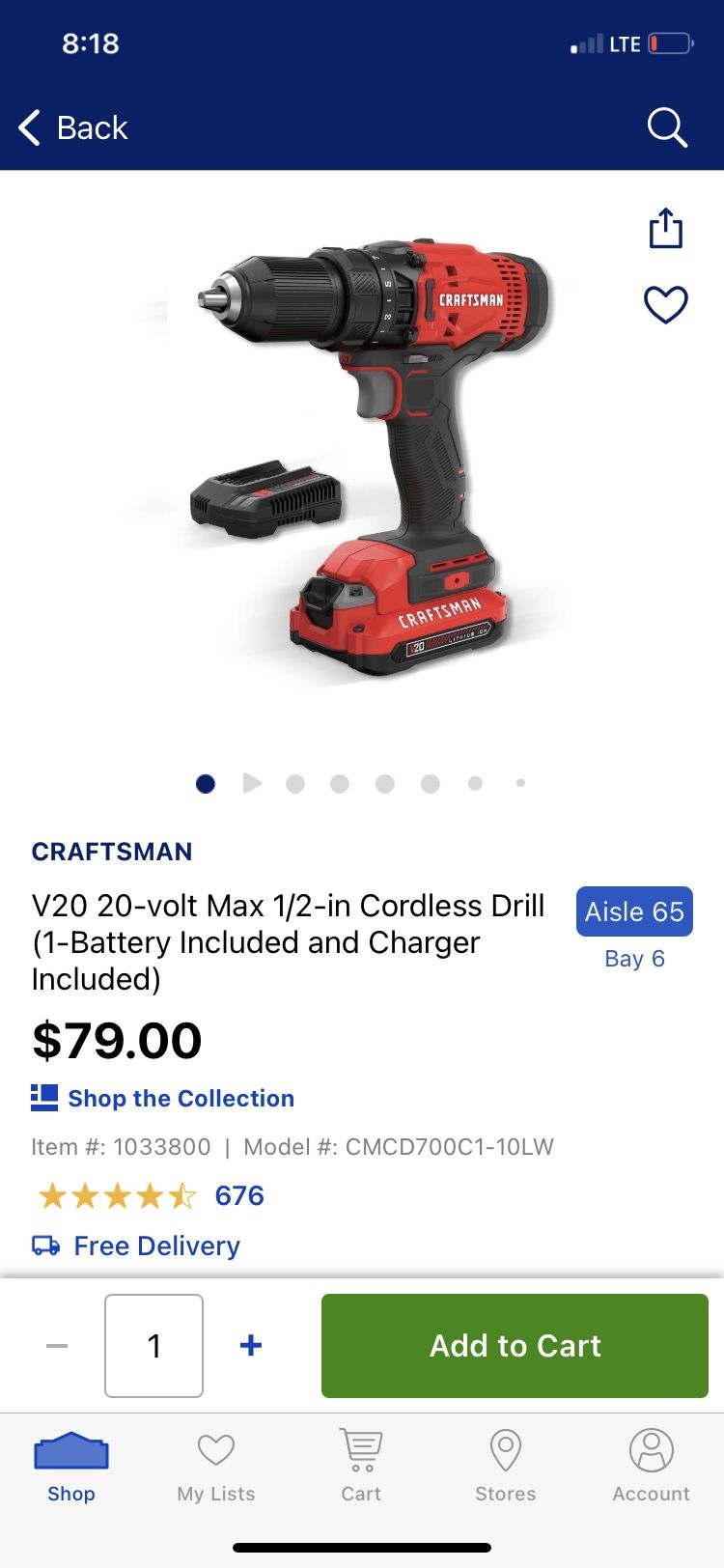Open the search icon
The image size is (724, 1568).
click(x=666, y=126)
